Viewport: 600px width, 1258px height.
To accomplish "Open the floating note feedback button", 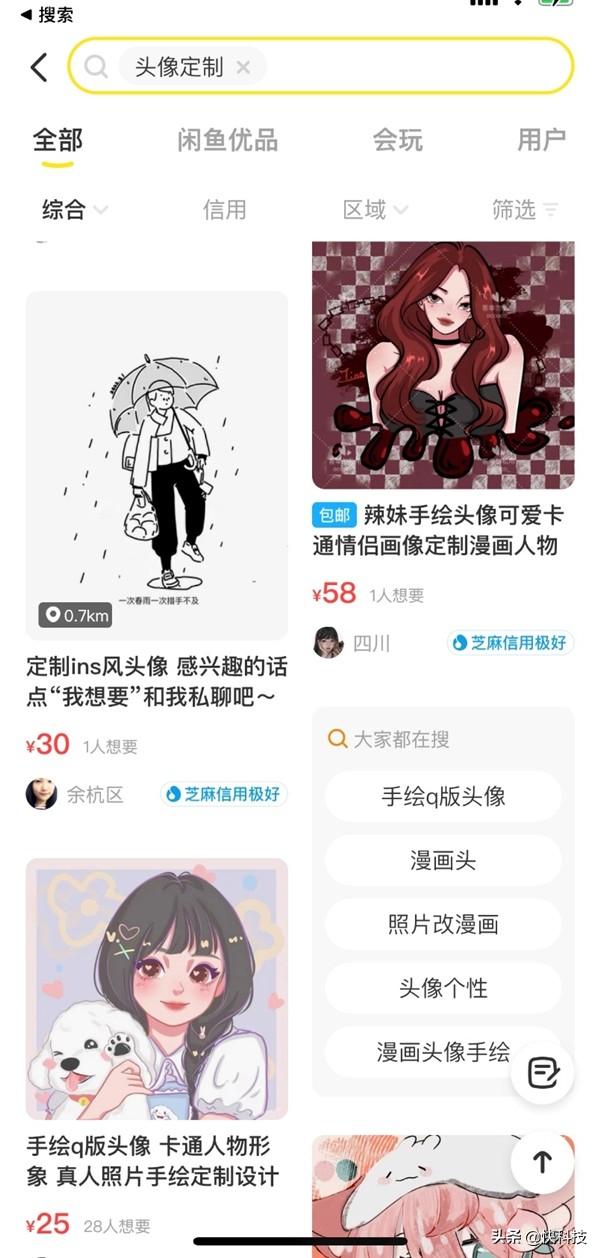I will [x=542, y=1074].
